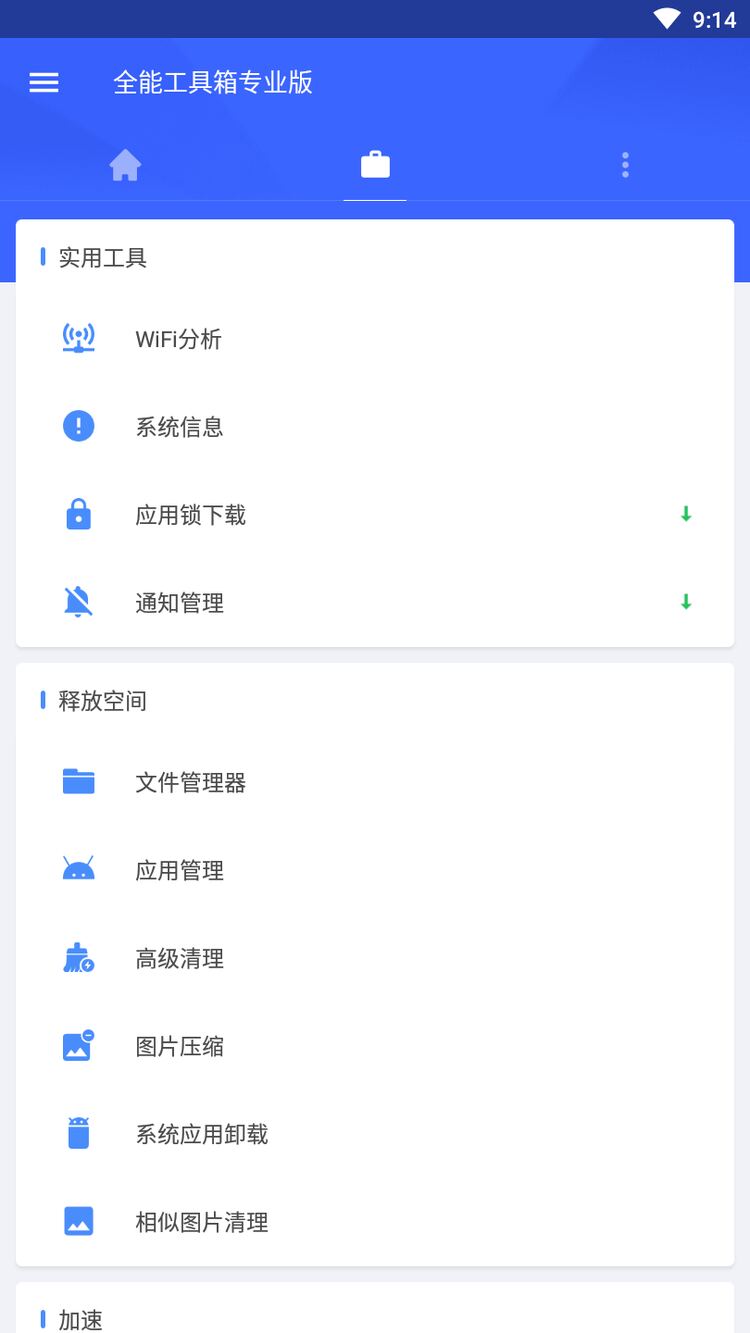Tap the image compress icon for 图片压缩

(x=78, y=1045)
